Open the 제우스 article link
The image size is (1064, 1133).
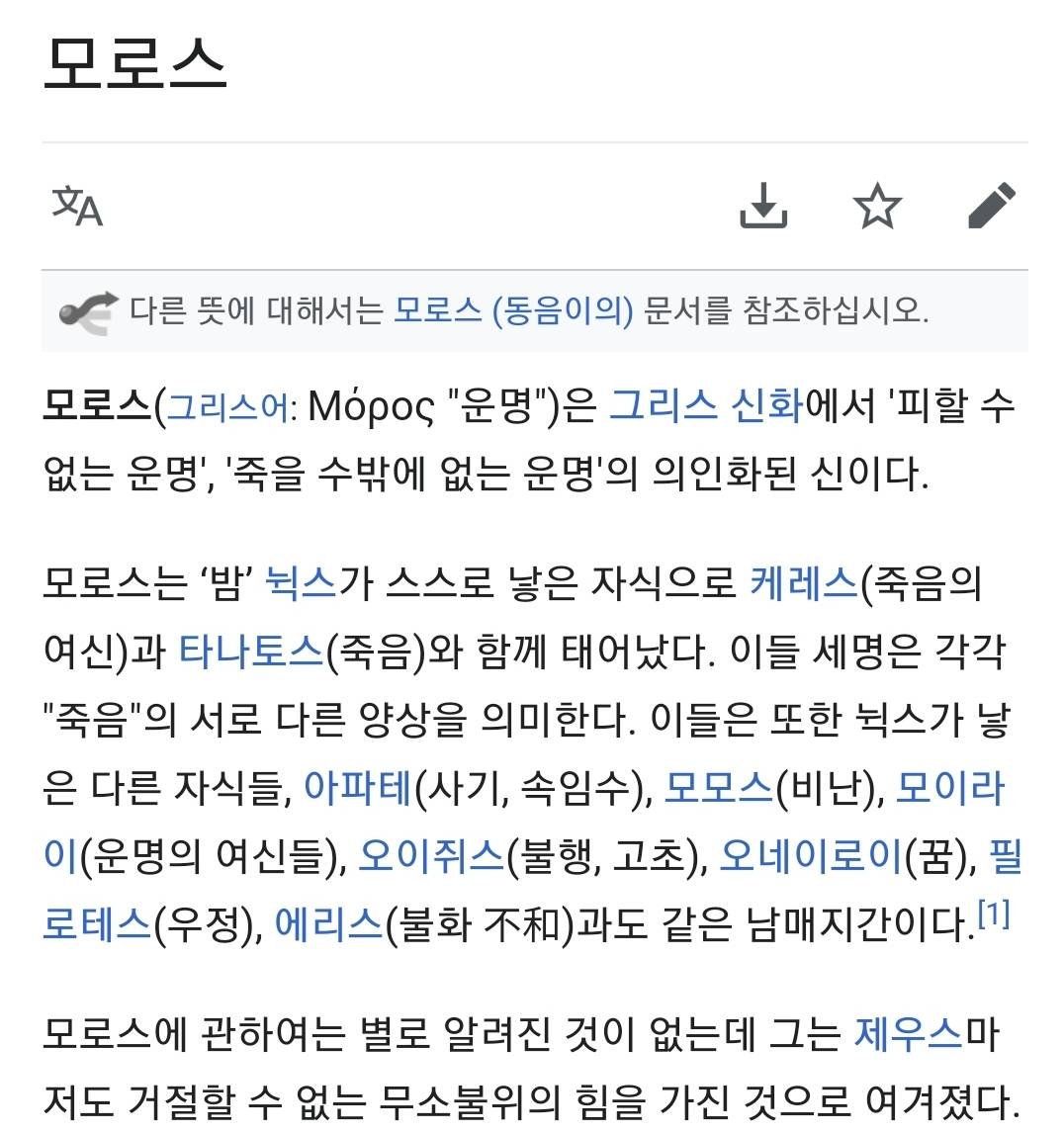908,1034
